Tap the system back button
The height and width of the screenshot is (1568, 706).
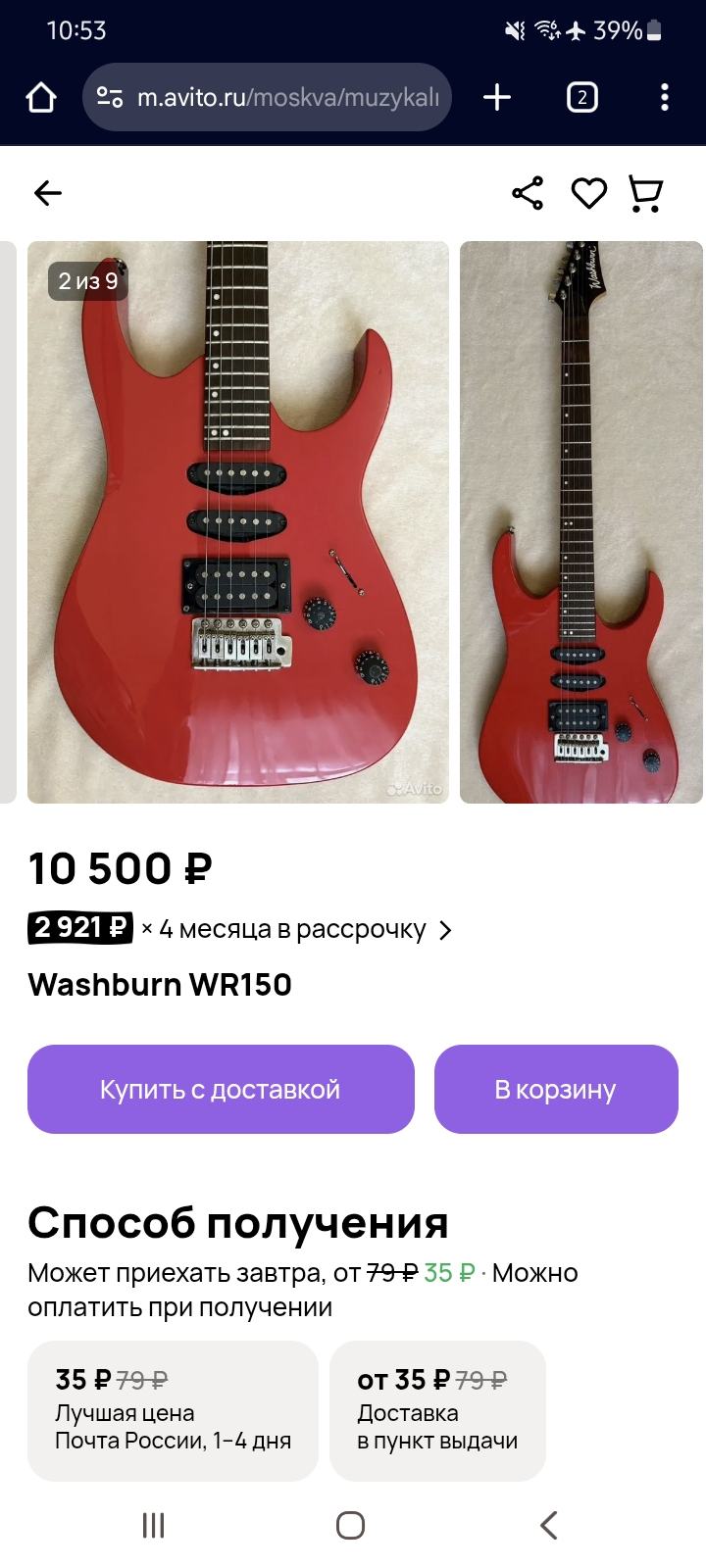click(549, 1525)
